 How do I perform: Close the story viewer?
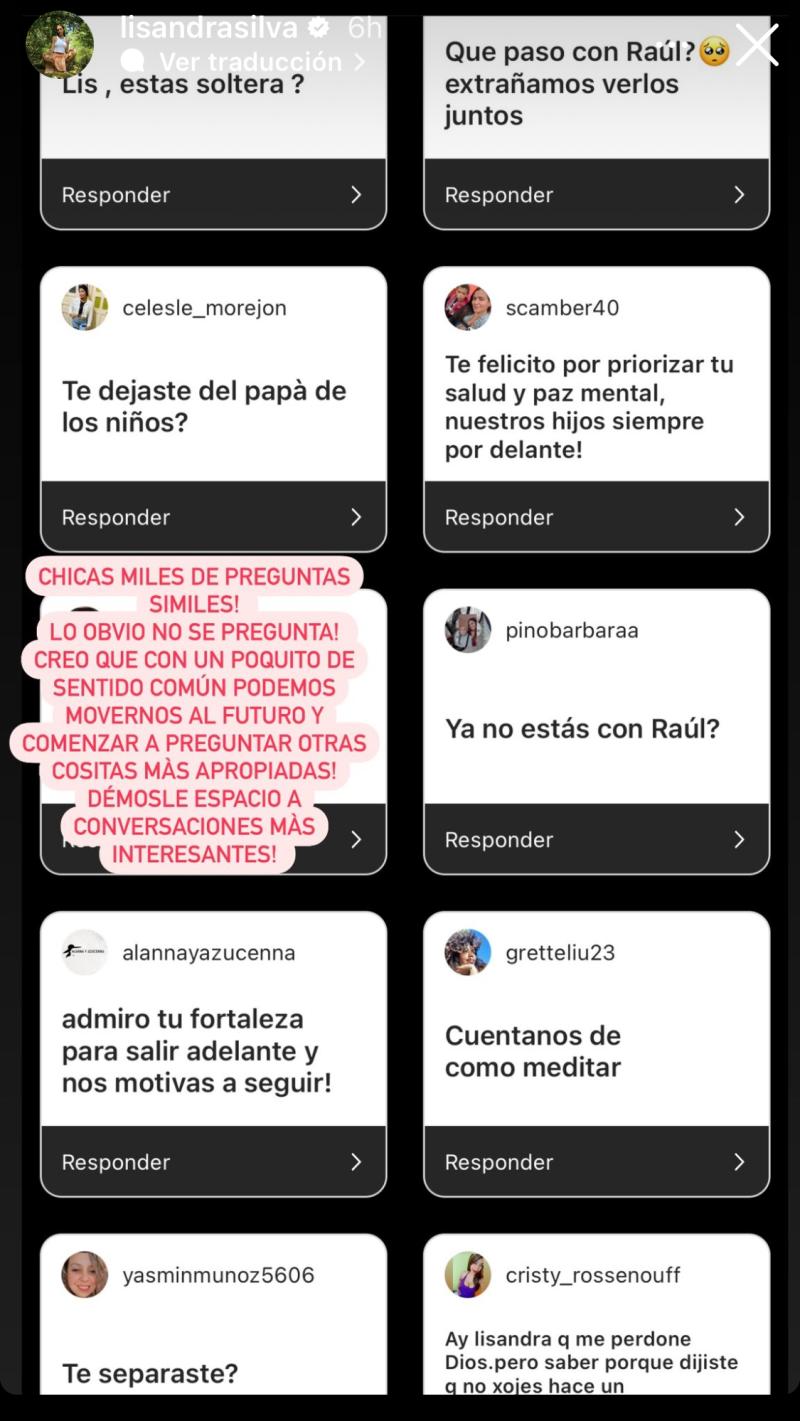[x=757, y=45]
